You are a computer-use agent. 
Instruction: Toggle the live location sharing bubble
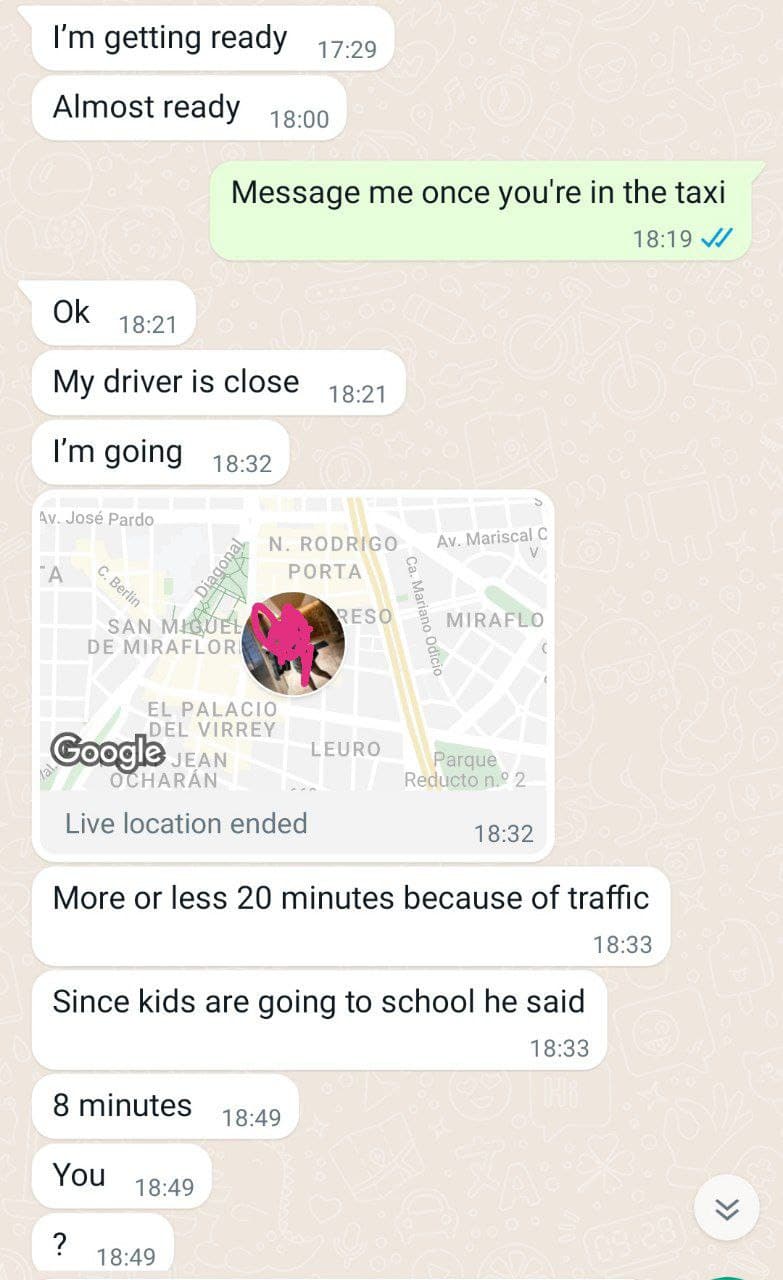[290, 670]
